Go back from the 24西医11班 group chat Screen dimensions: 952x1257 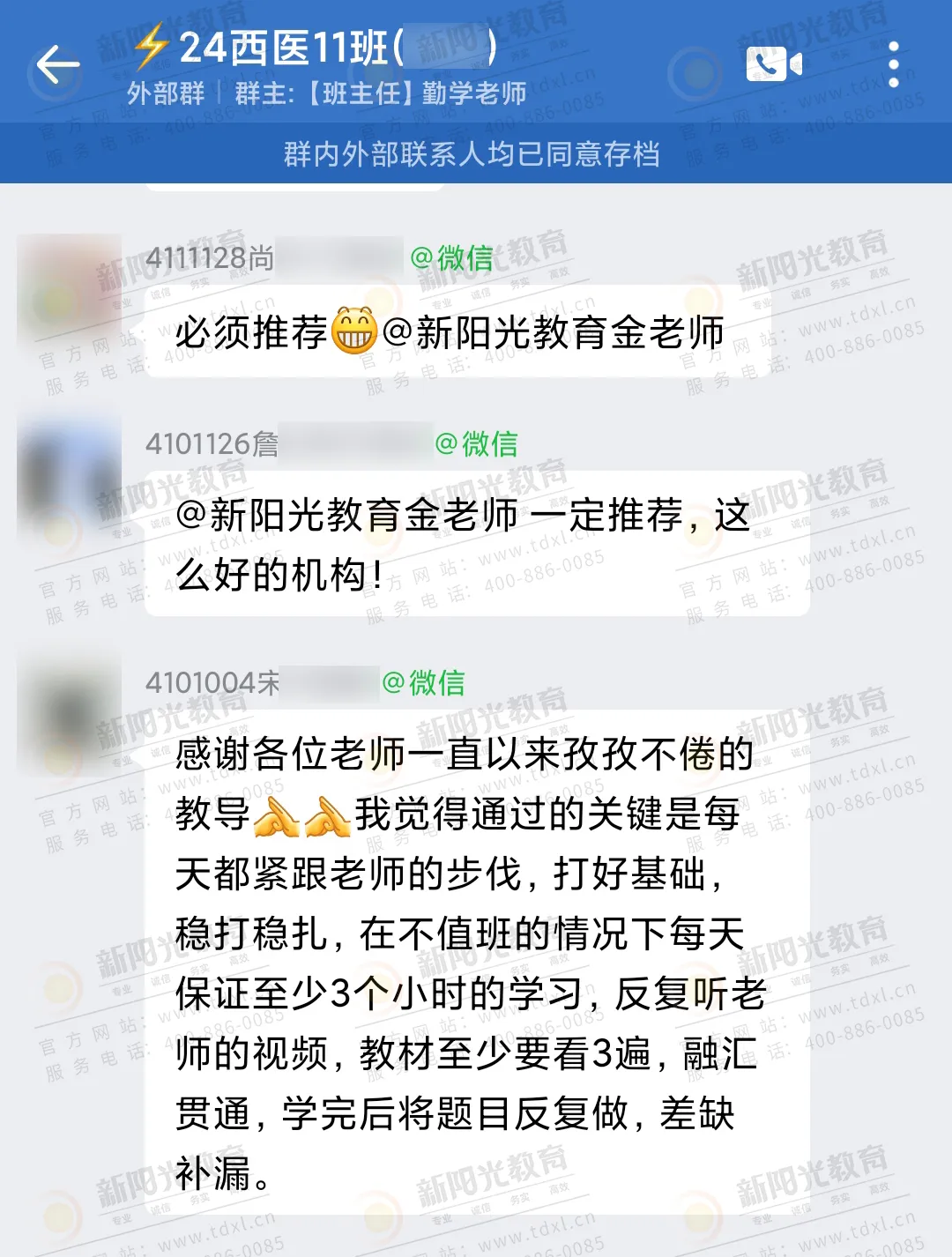pyautogui.click(x=58, y=65)
